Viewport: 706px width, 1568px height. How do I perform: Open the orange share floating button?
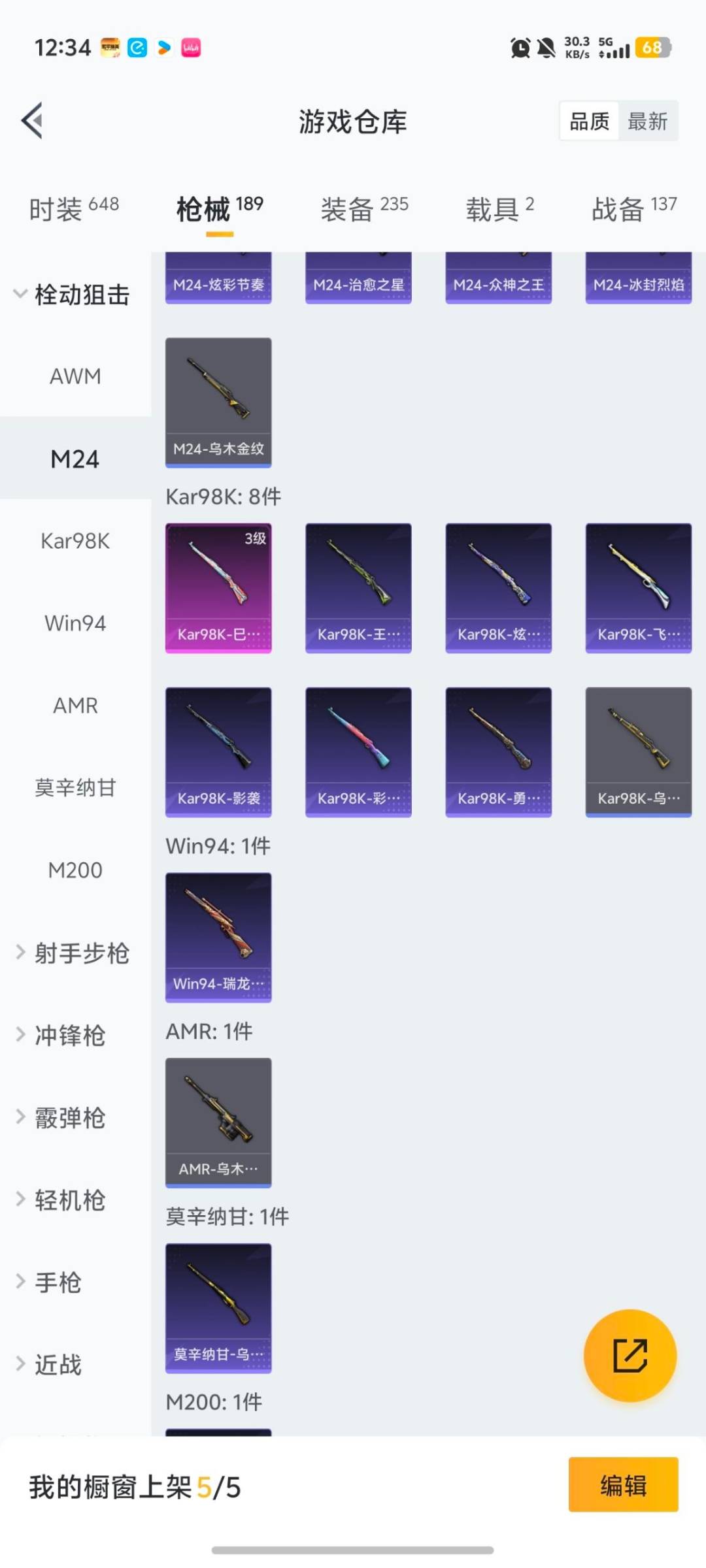(x=630, y=1356)
